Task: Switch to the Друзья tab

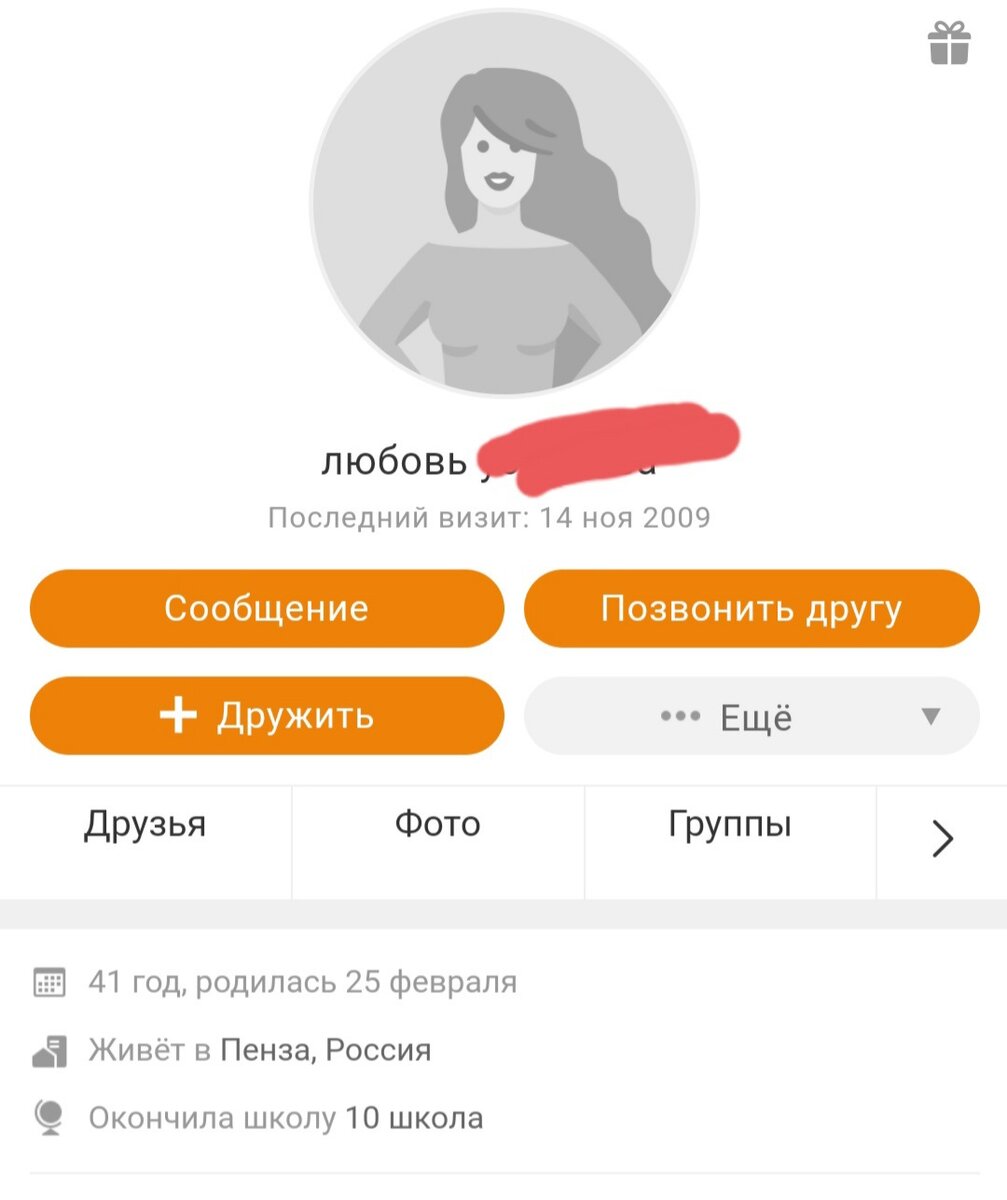Action: tap(146, 824)
